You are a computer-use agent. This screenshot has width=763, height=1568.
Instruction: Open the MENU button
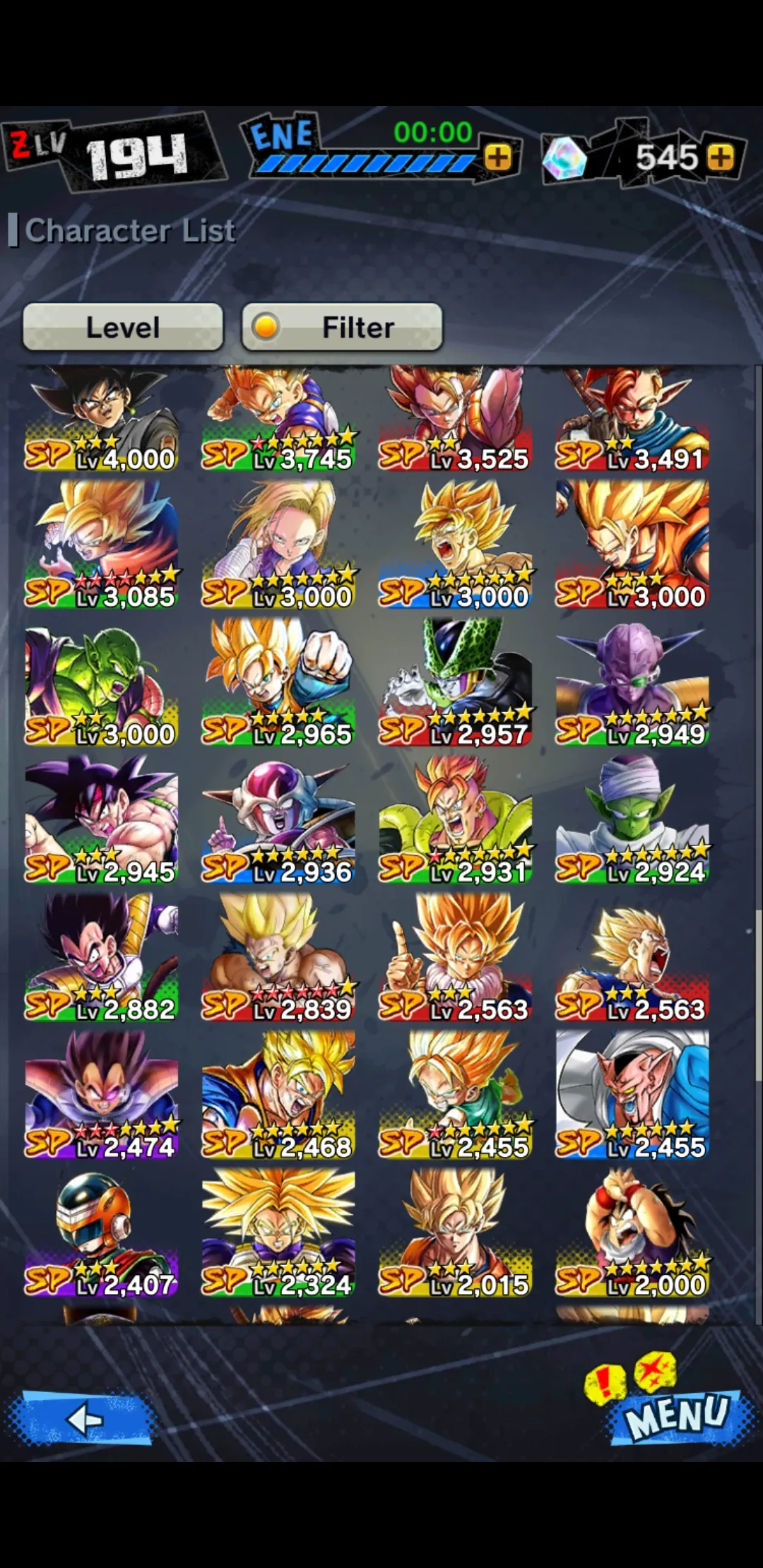(x=677, y=1415)
